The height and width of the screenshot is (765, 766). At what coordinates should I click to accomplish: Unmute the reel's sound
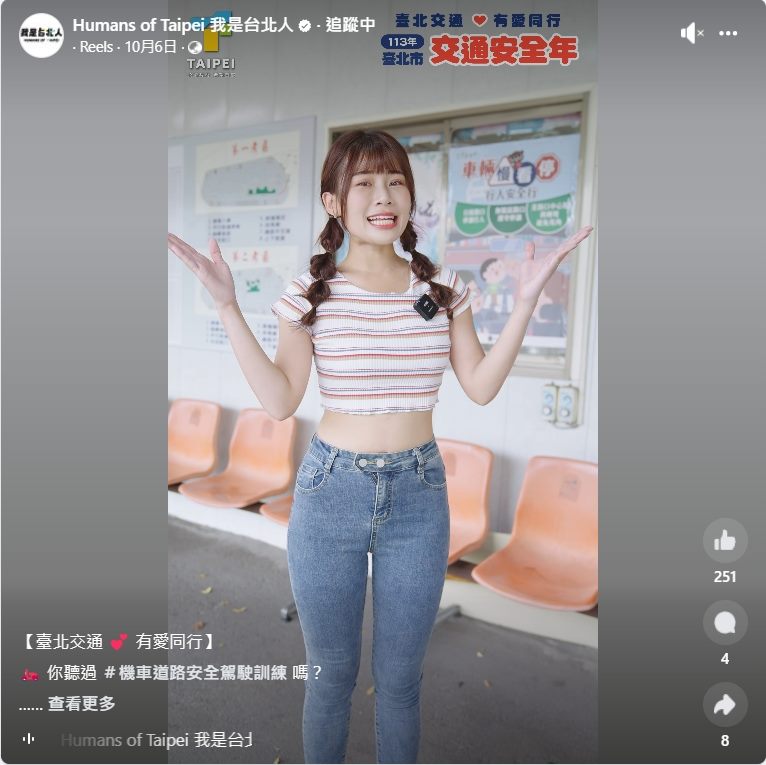coord(692,33)
